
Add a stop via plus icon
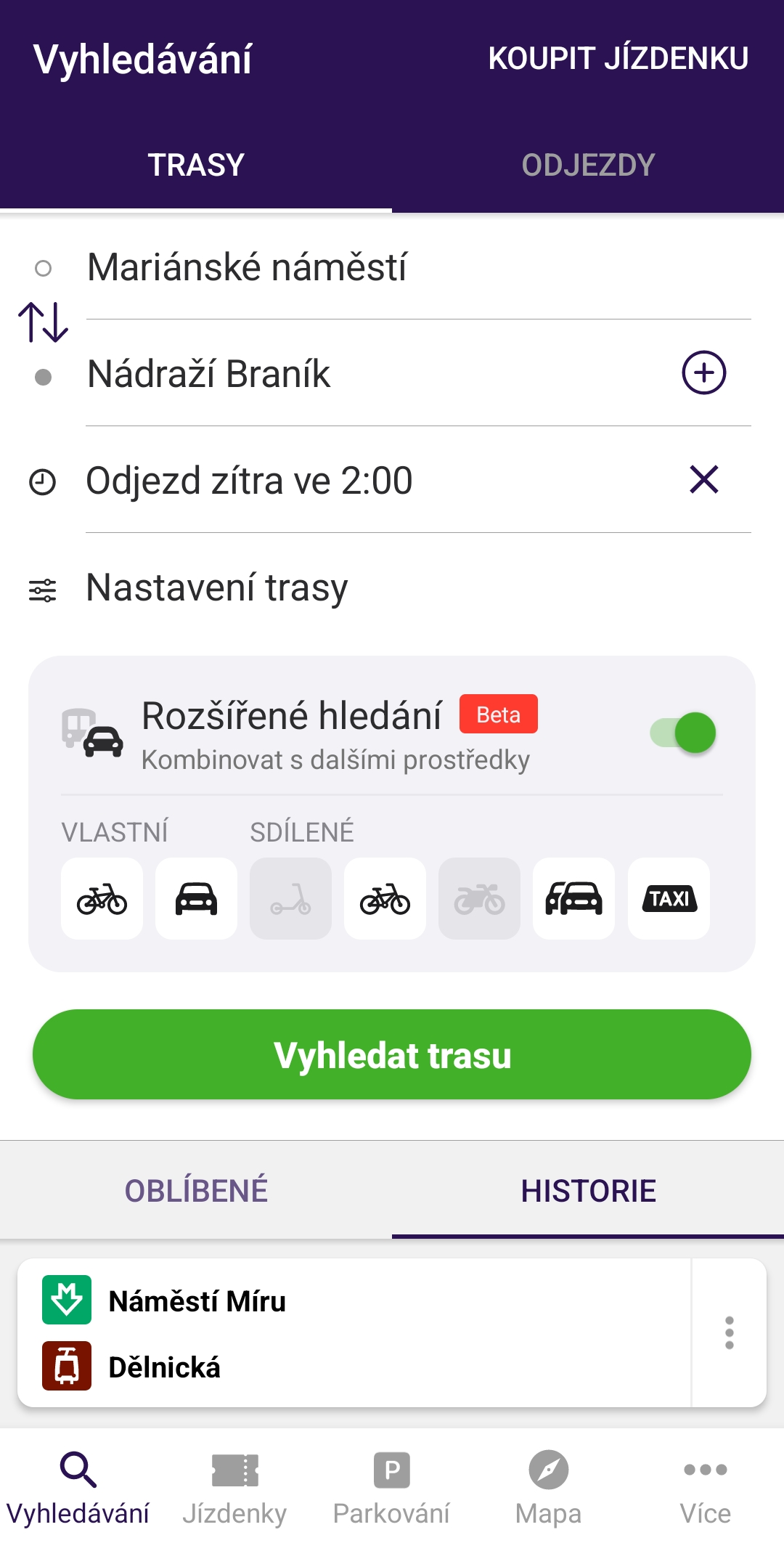click(x=703, y=373)
